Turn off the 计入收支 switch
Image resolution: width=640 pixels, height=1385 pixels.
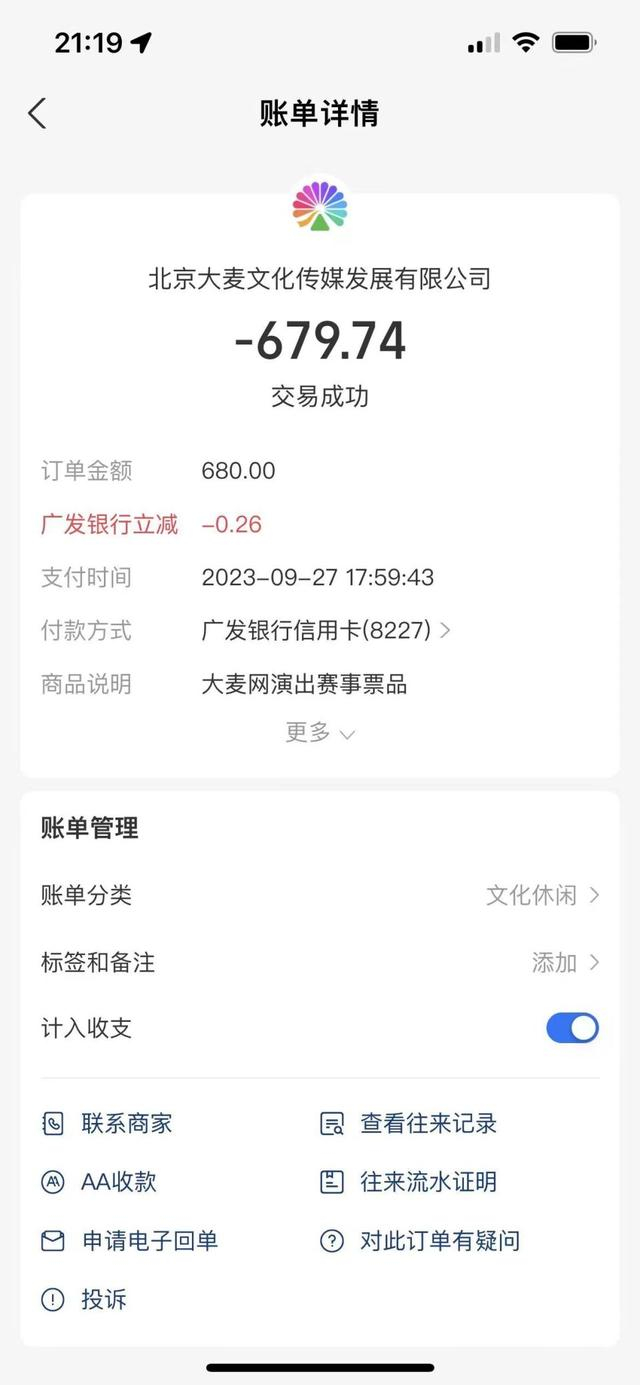pos(572,1028)
